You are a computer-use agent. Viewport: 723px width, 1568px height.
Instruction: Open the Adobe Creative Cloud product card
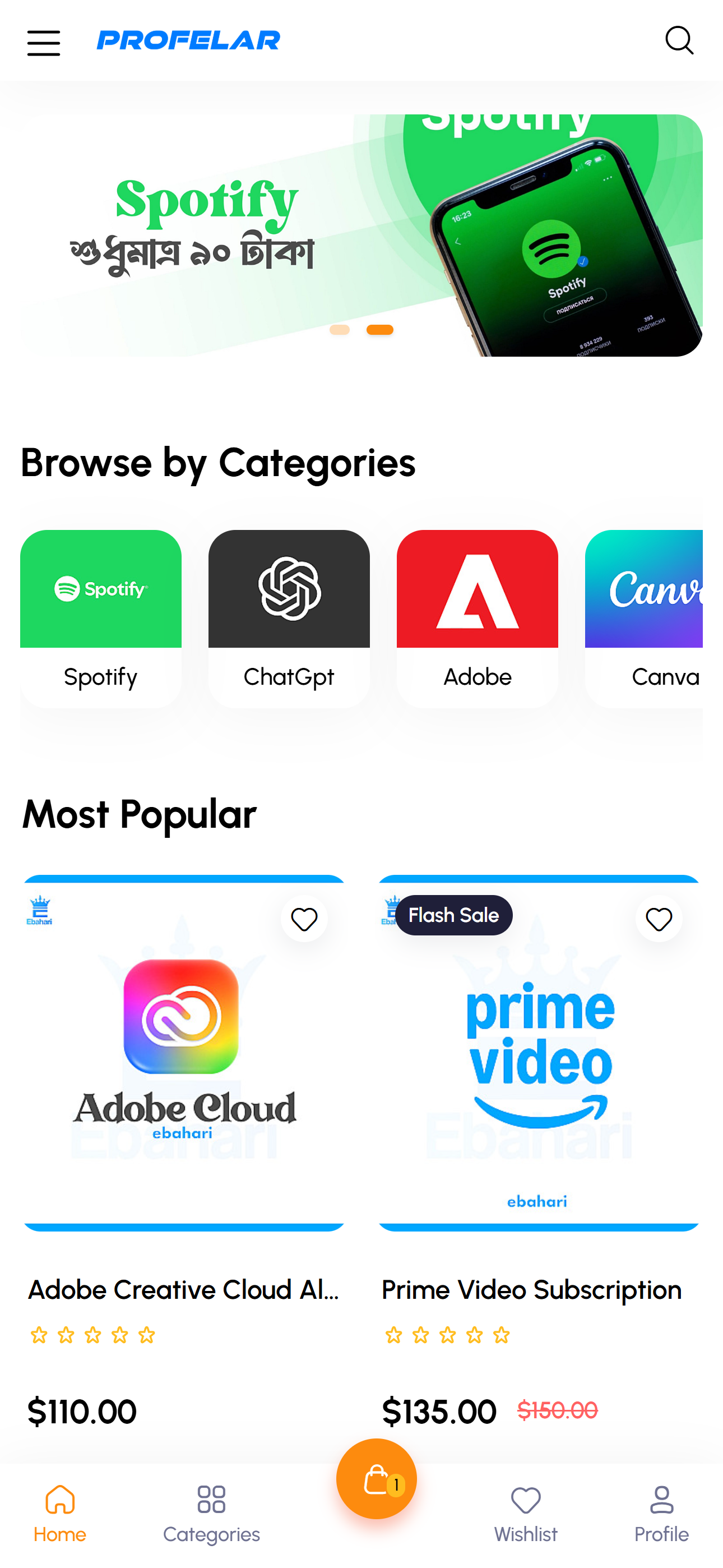point(184,1156)
